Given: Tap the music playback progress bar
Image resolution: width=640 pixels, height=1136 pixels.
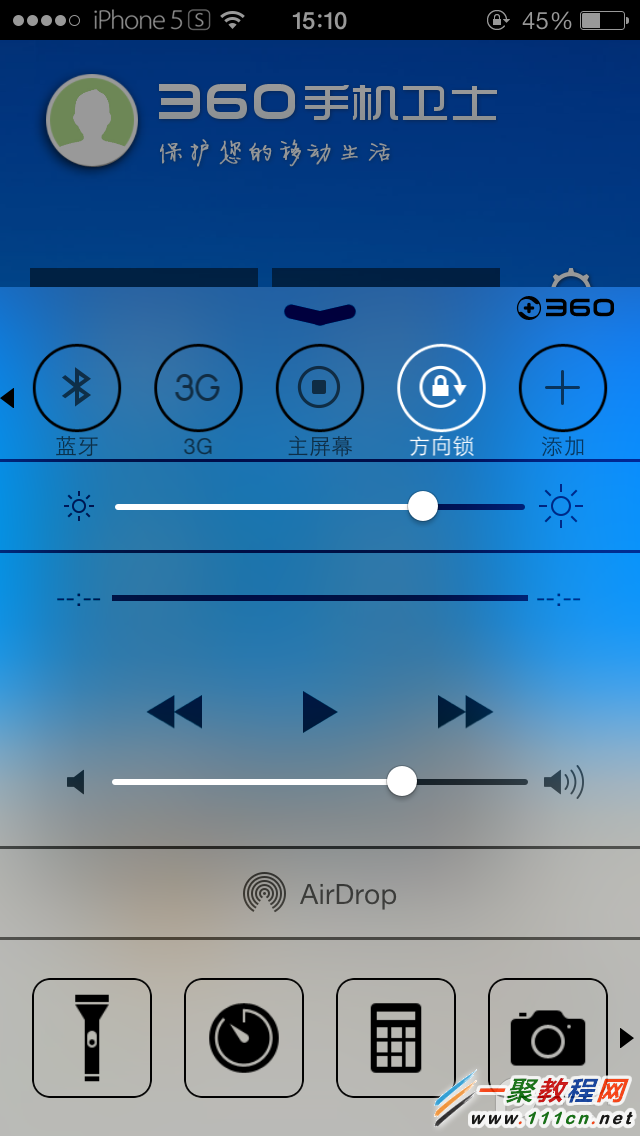Looking at the screenshot, I should click(x=320, y=598).
